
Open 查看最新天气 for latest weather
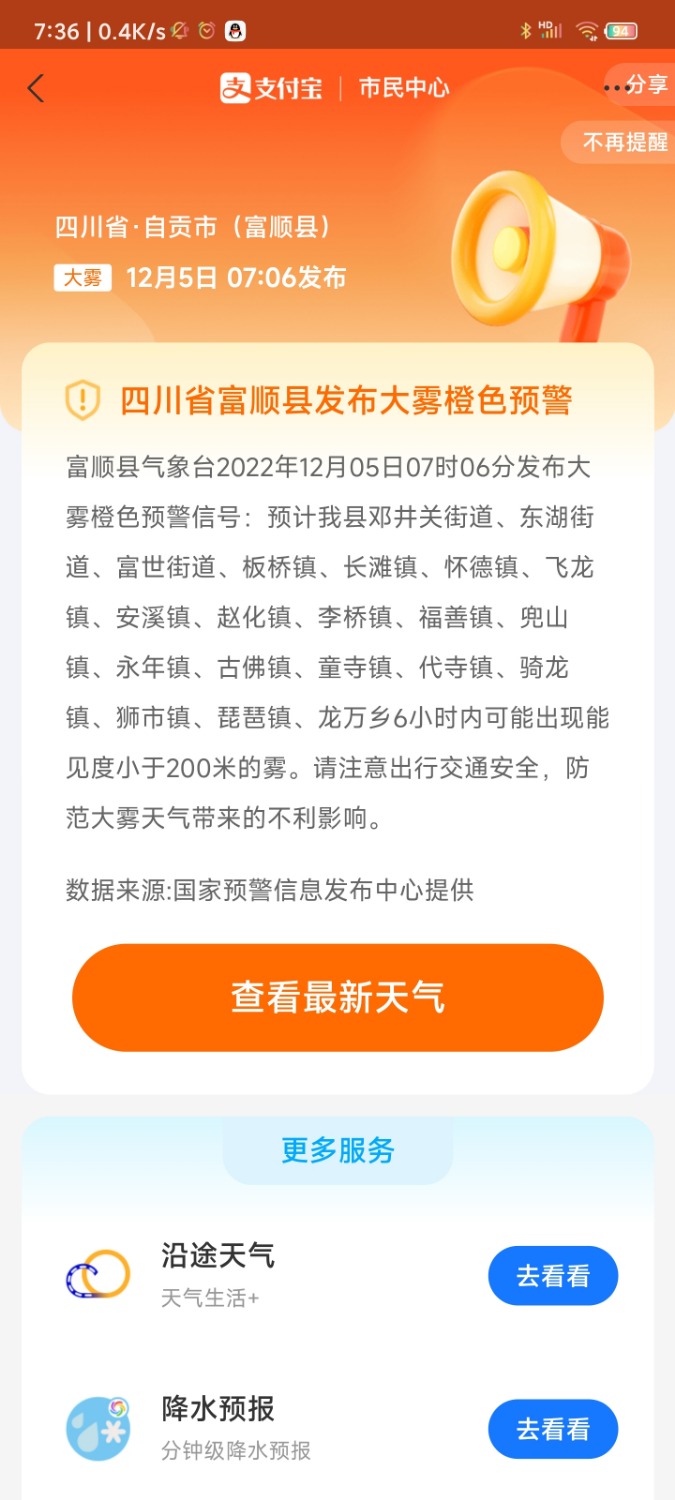pyautogui.click(x=338, y=997)
